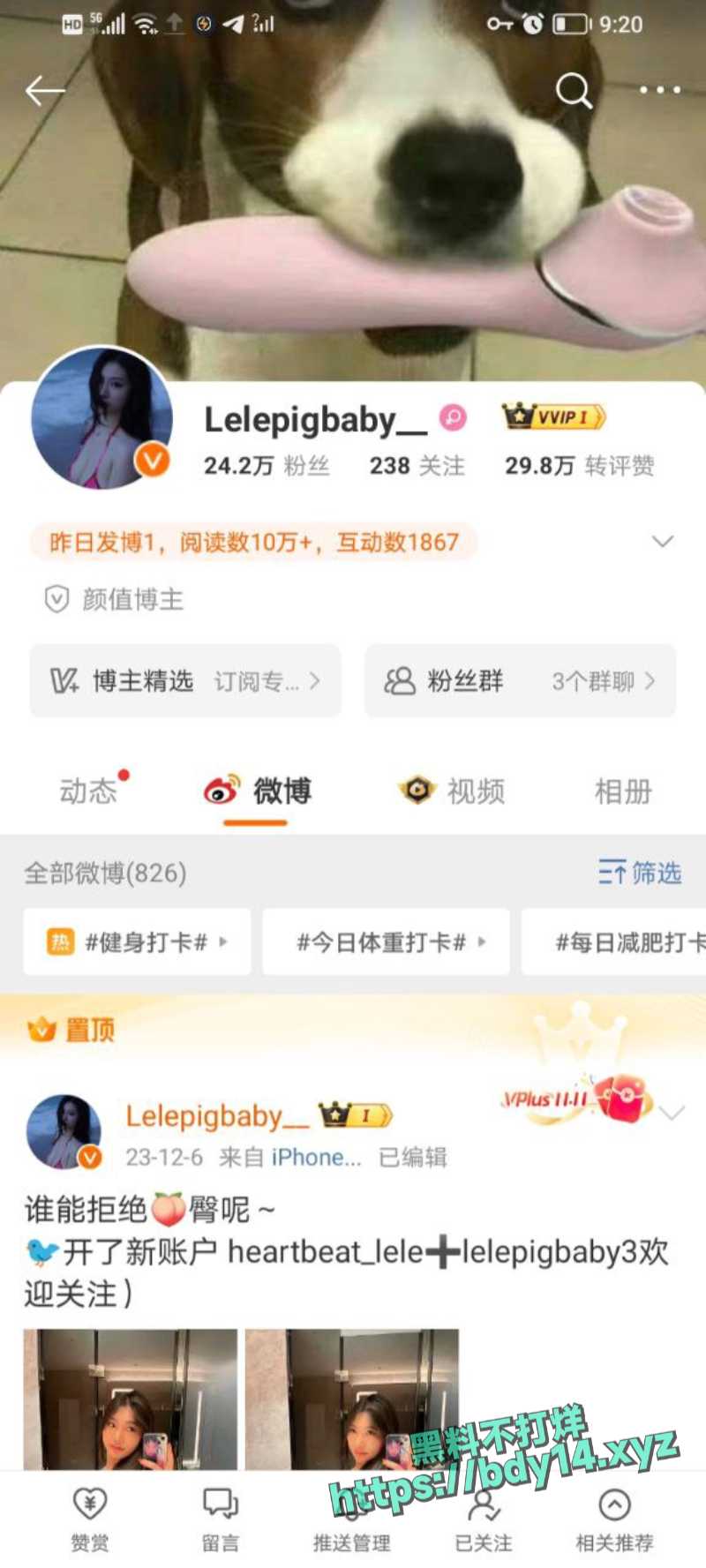Open 粉丝群 group chats

pos(521,680)
